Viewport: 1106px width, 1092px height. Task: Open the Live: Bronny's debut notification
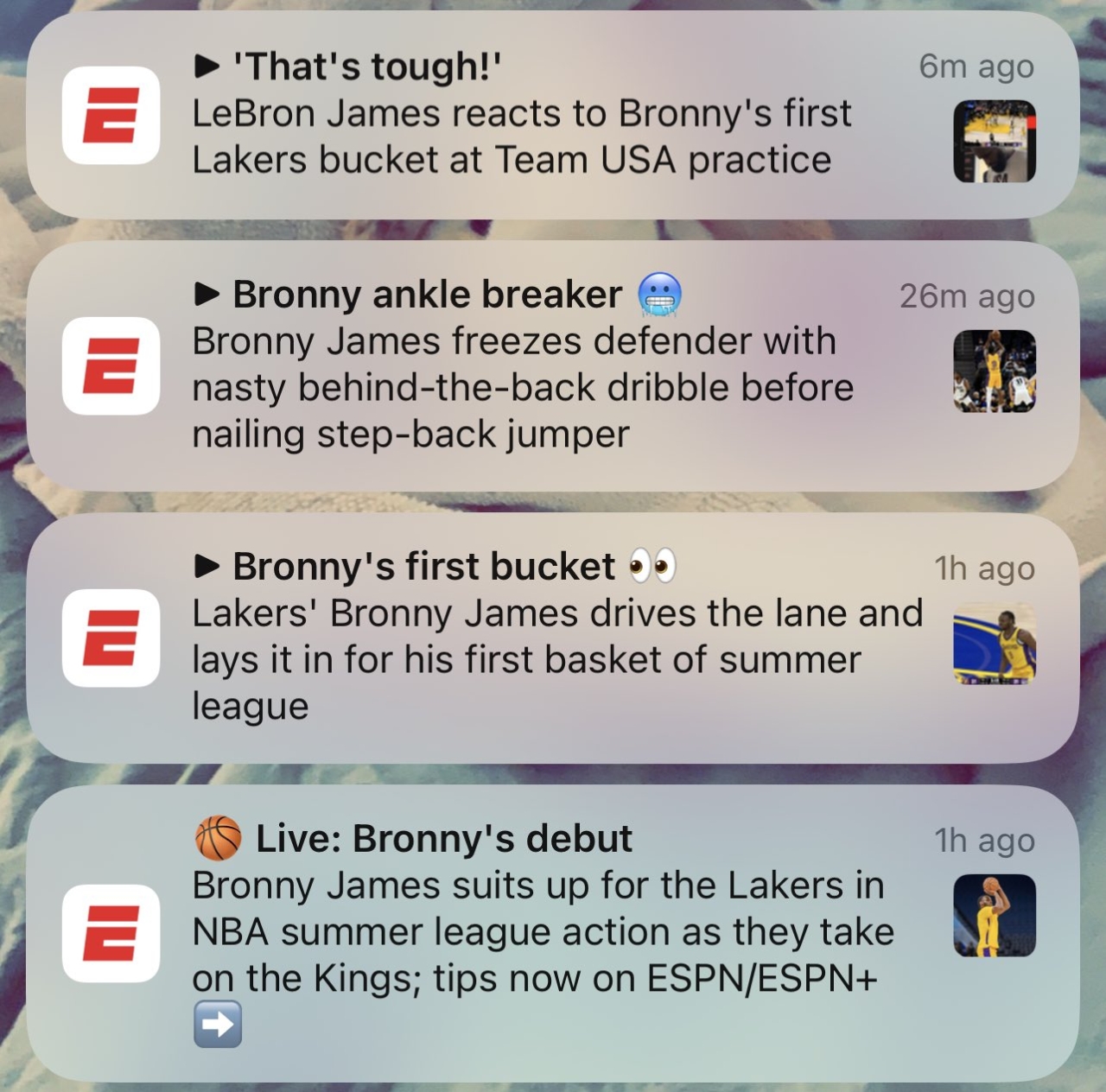(x=553, y=931)
